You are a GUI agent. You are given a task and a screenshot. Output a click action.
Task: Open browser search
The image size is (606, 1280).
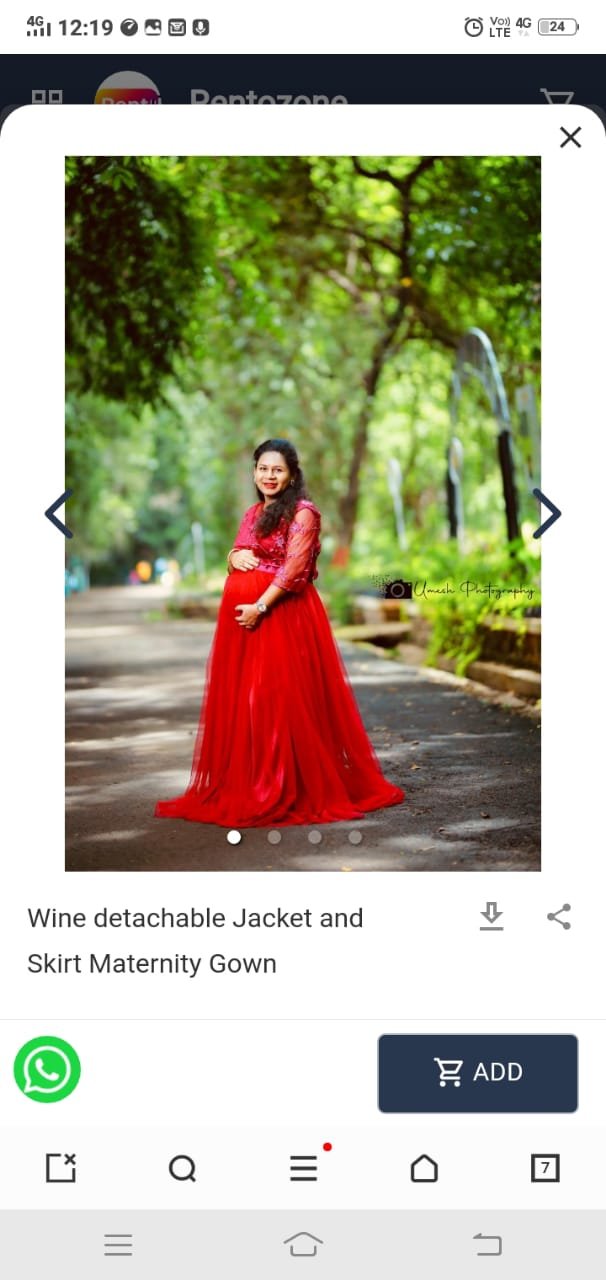click(x=182, y=1167)
